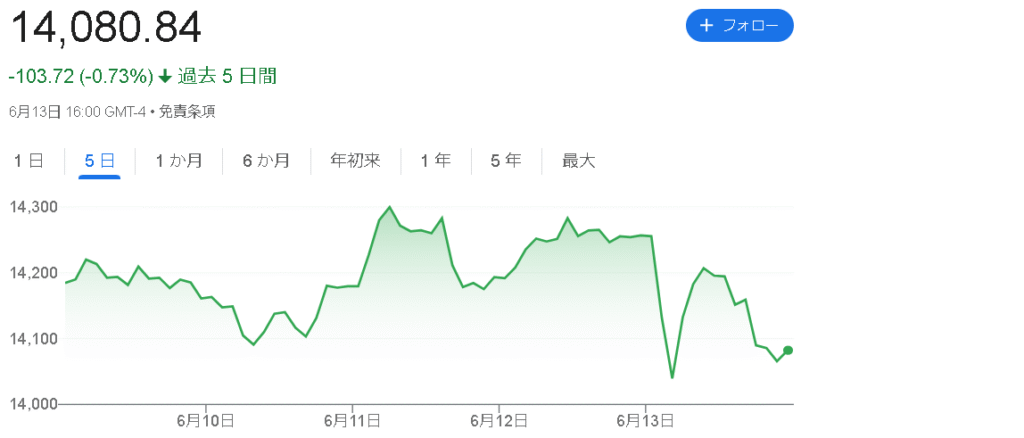
Task: Tap the フォロー follow button
Action: pos(739,26)
